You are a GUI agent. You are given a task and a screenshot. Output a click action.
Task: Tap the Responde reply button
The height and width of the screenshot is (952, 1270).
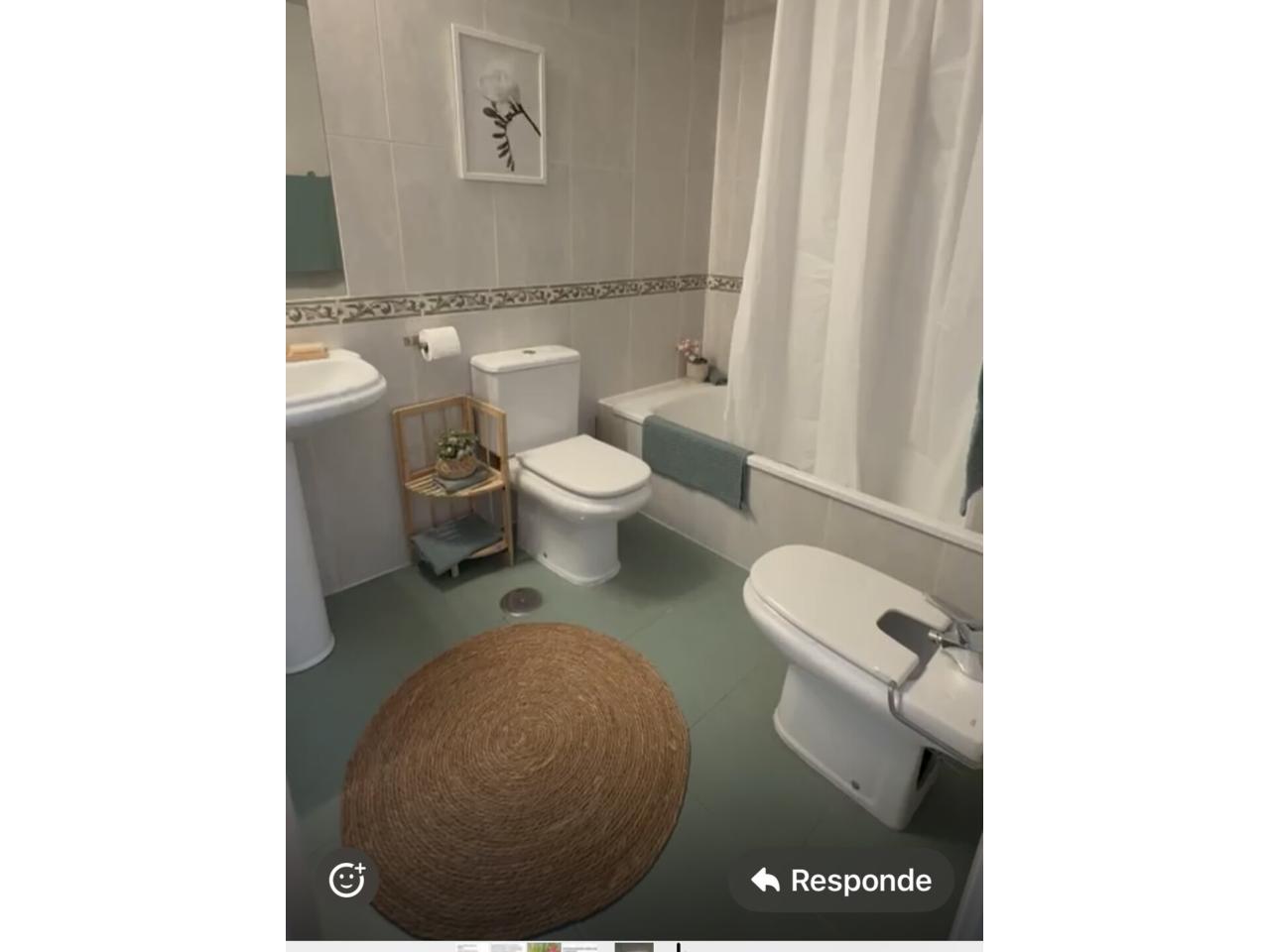pyautogui.click(x=841, y=881)
